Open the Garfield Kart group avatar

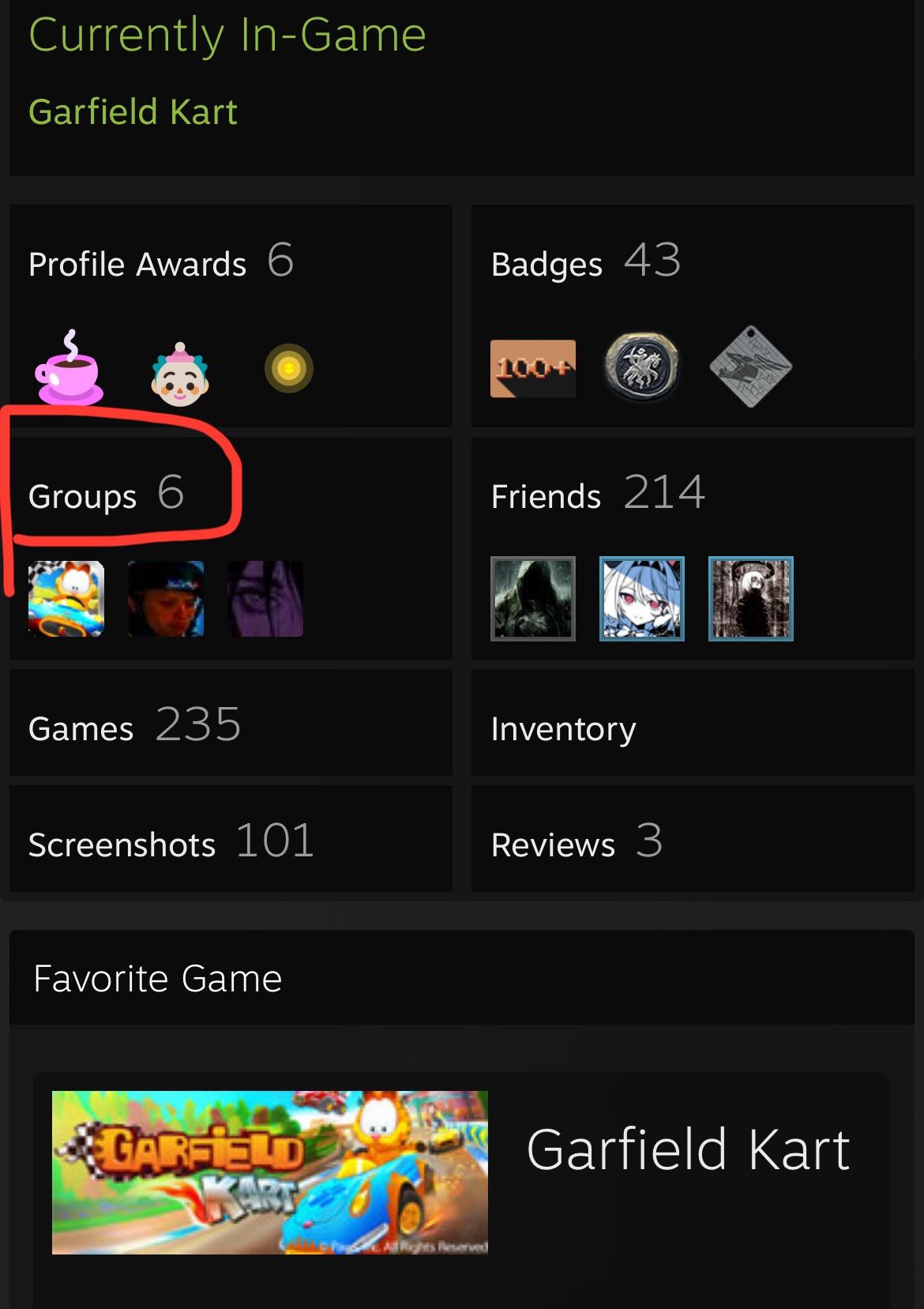click(x=66, y=599)
